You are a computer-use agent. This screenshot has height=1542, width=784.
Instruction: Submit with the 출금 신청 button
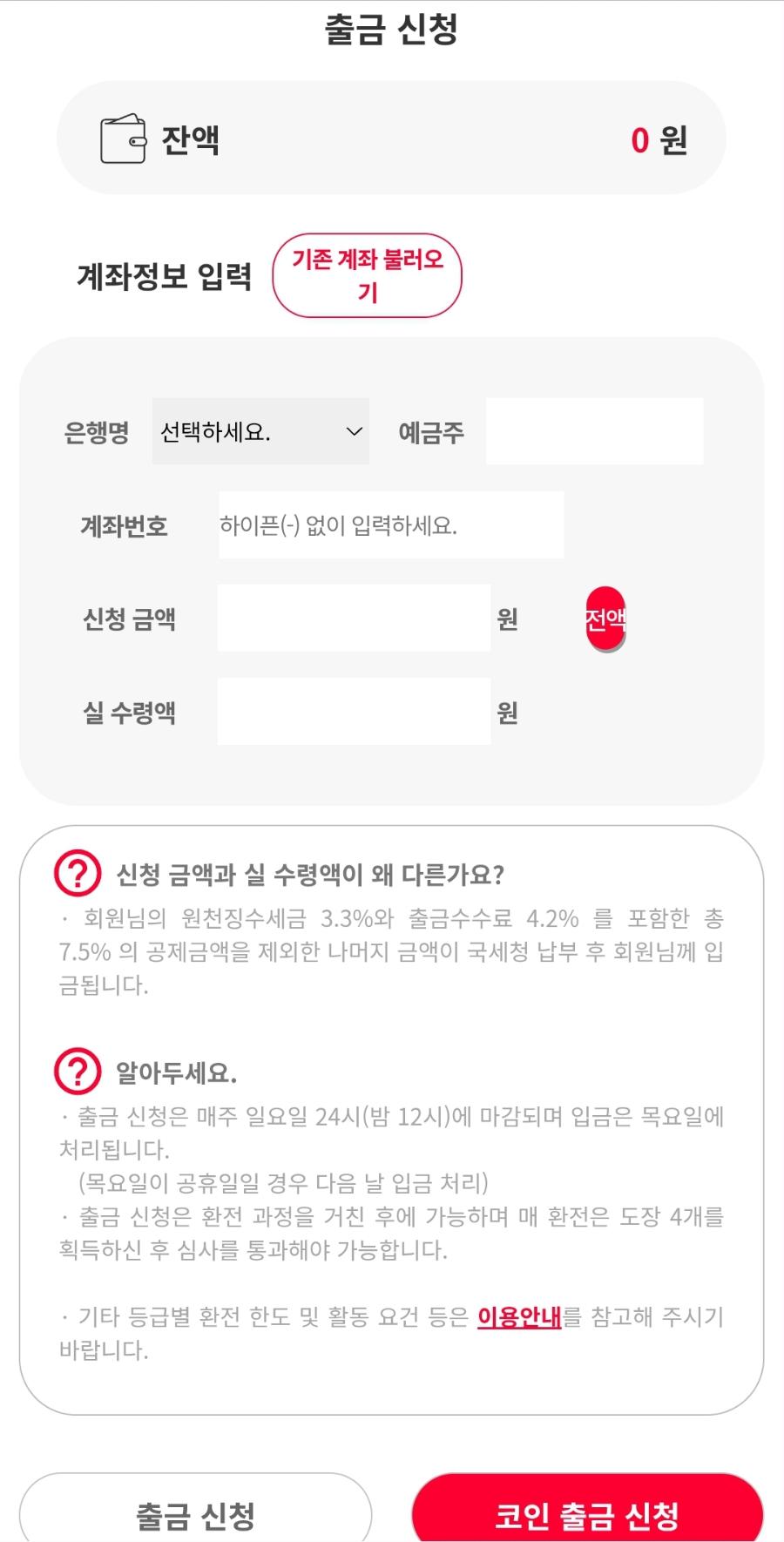point(195,1515)
